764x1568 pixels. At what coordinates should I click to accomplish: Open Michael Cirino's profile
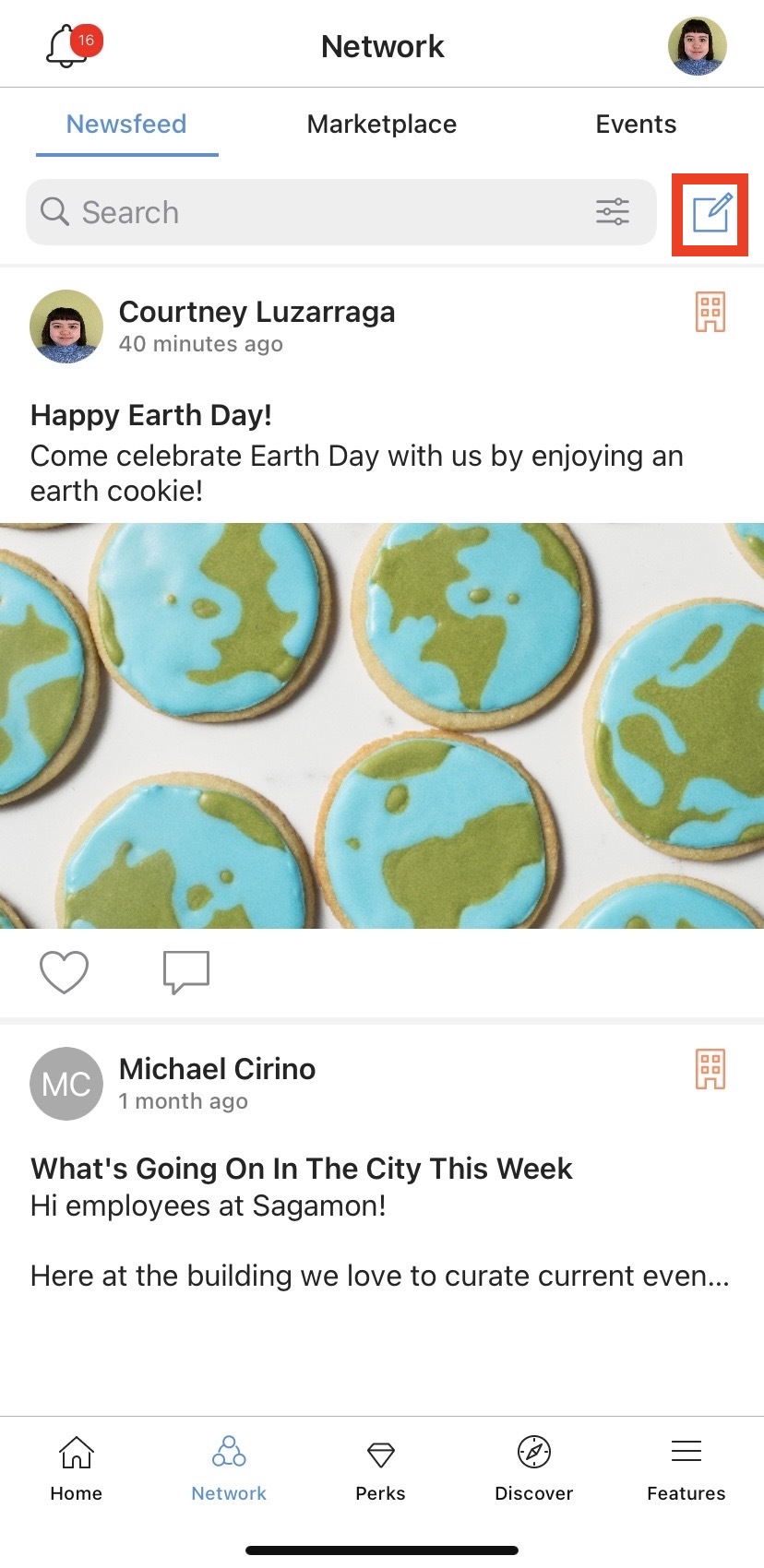pos(217,1069)
